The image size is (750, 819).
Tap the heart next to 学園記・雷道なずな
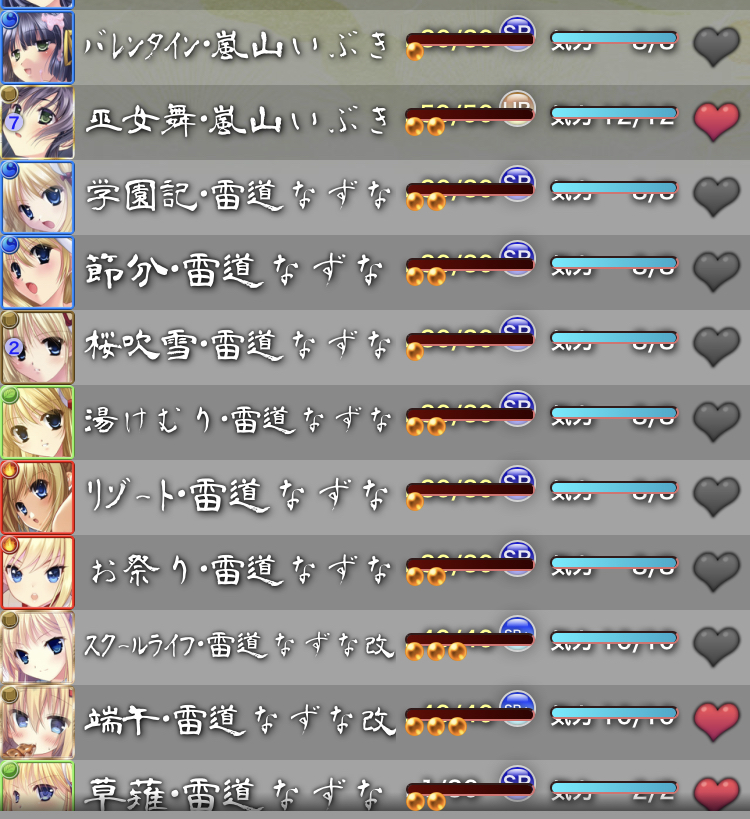tap(716, 197)
